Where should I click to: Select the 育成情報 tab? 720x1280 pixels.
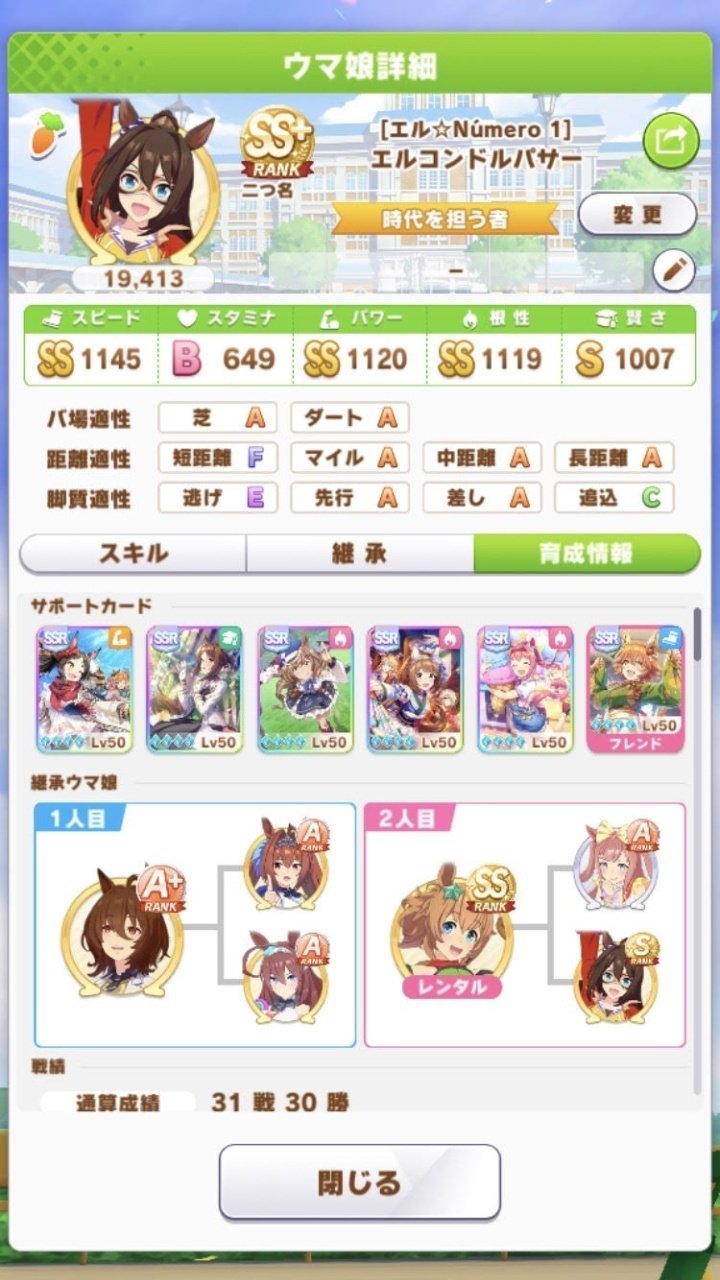pos(587,554)
